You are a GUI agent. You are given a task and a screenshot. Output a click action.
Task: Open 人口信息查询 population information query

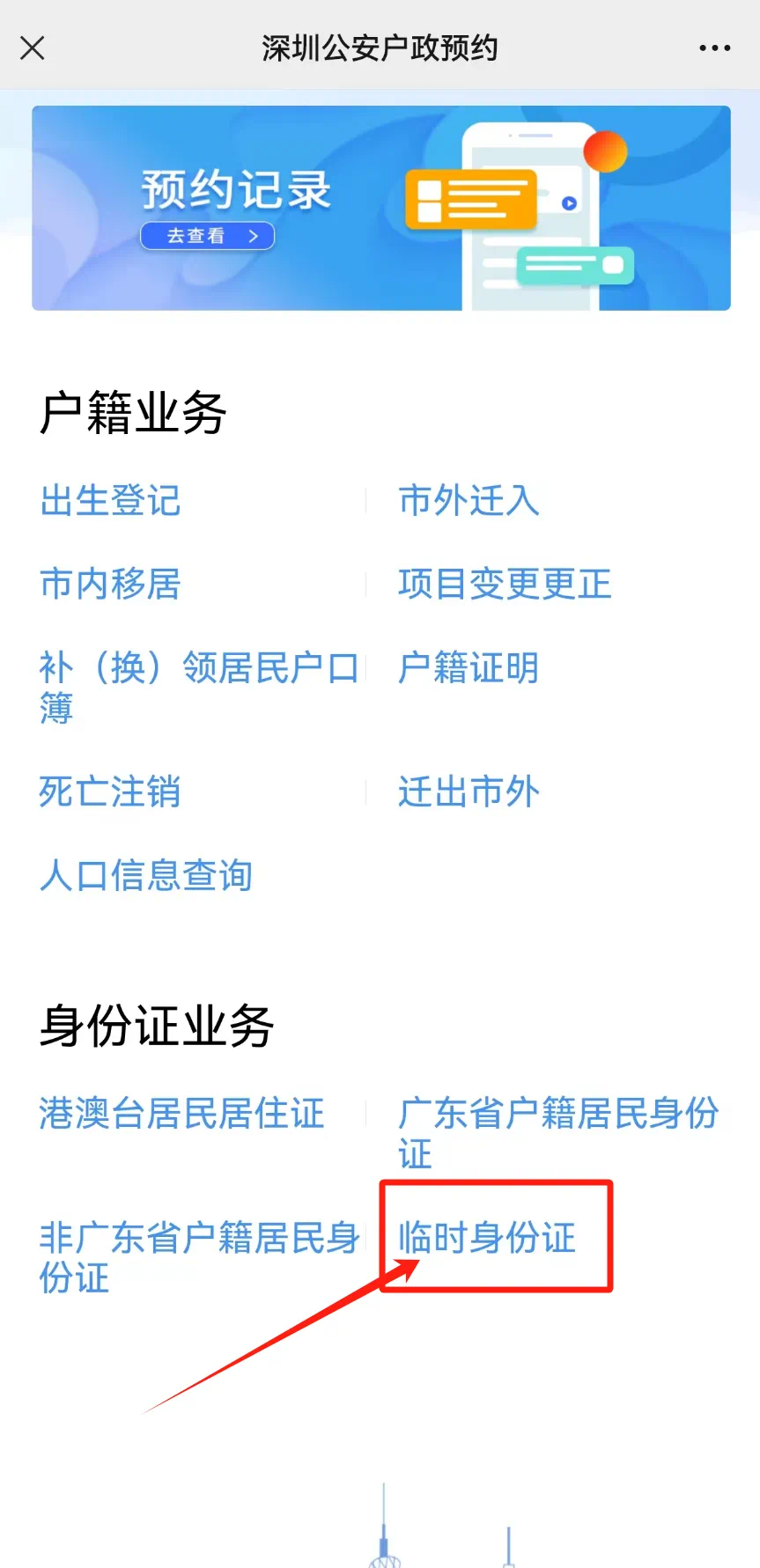pyautogui.click(x=145, y=875)
